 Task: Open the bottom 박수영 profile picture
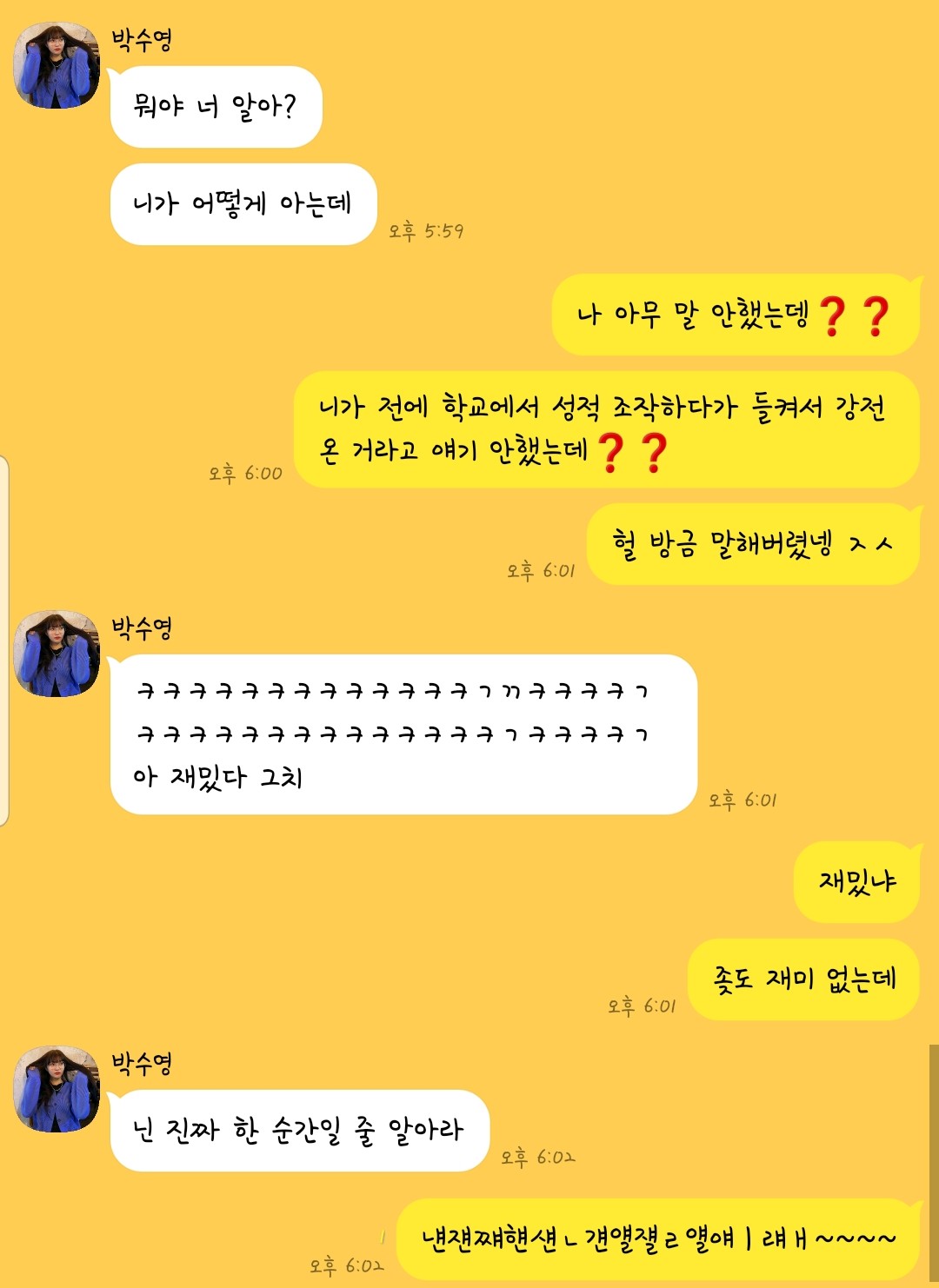coord(55,1085)
